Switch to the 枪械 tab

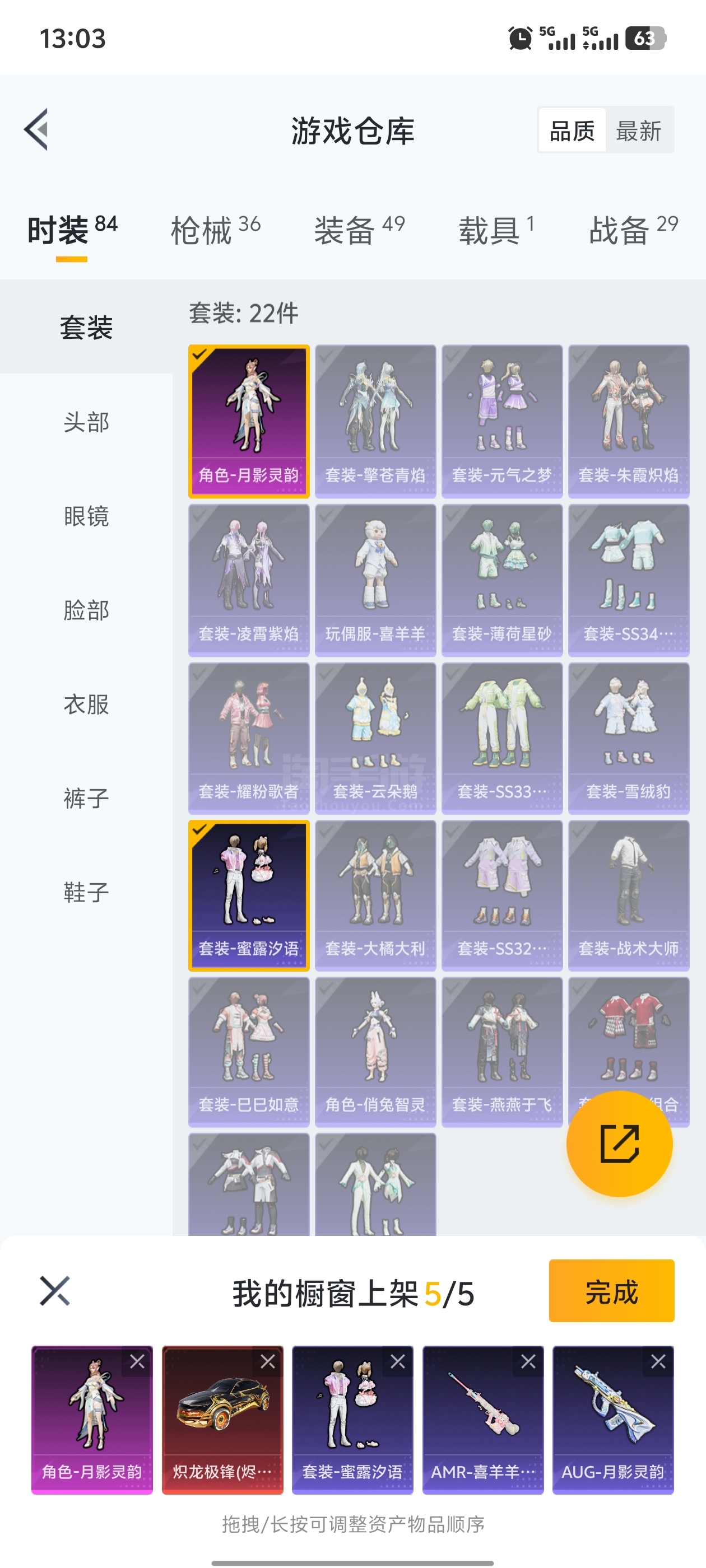pyautogui.click(x=216, y=230)
